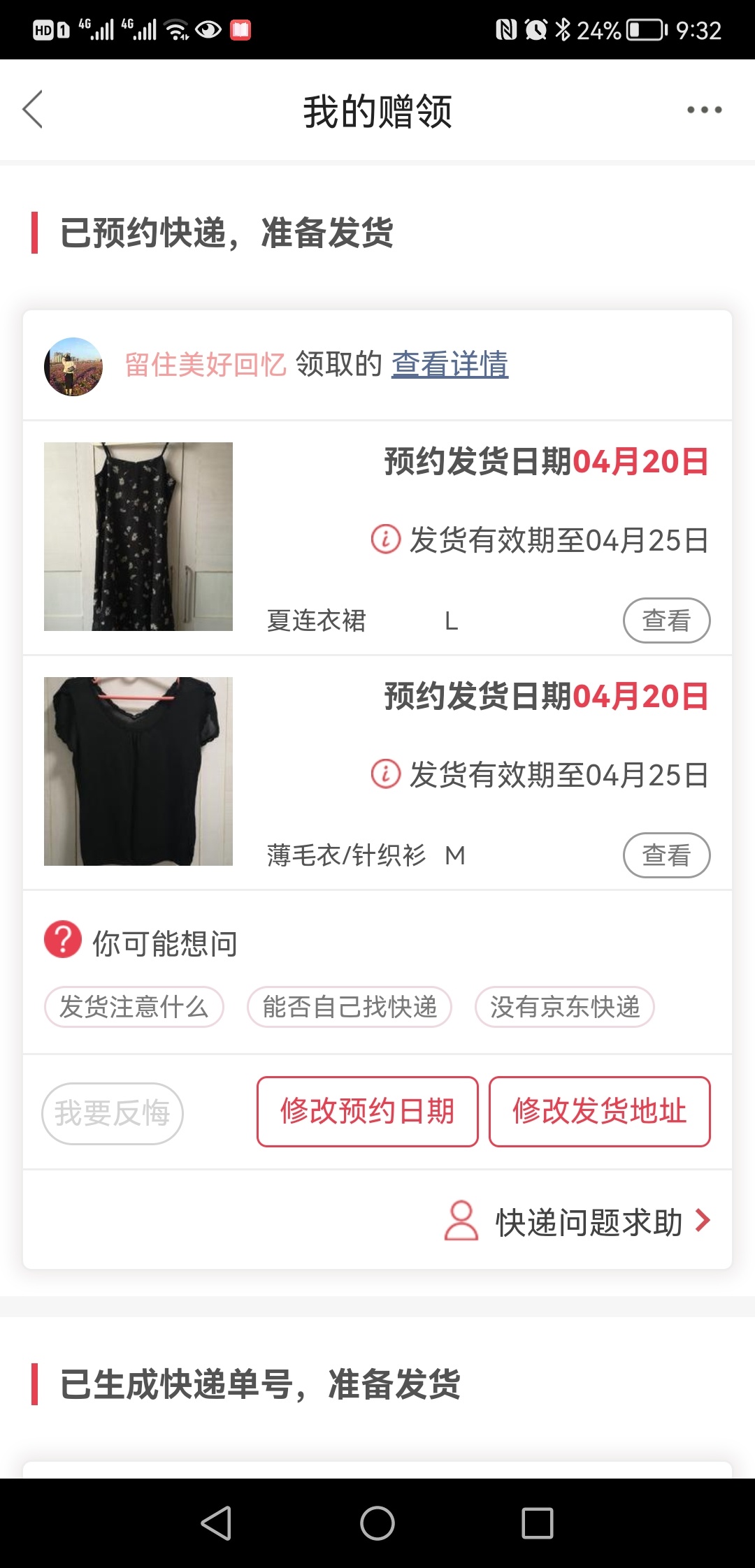755x1568 pixels.
Task: Open recent apps with the square button
Action: click(x=538, y=1523)
